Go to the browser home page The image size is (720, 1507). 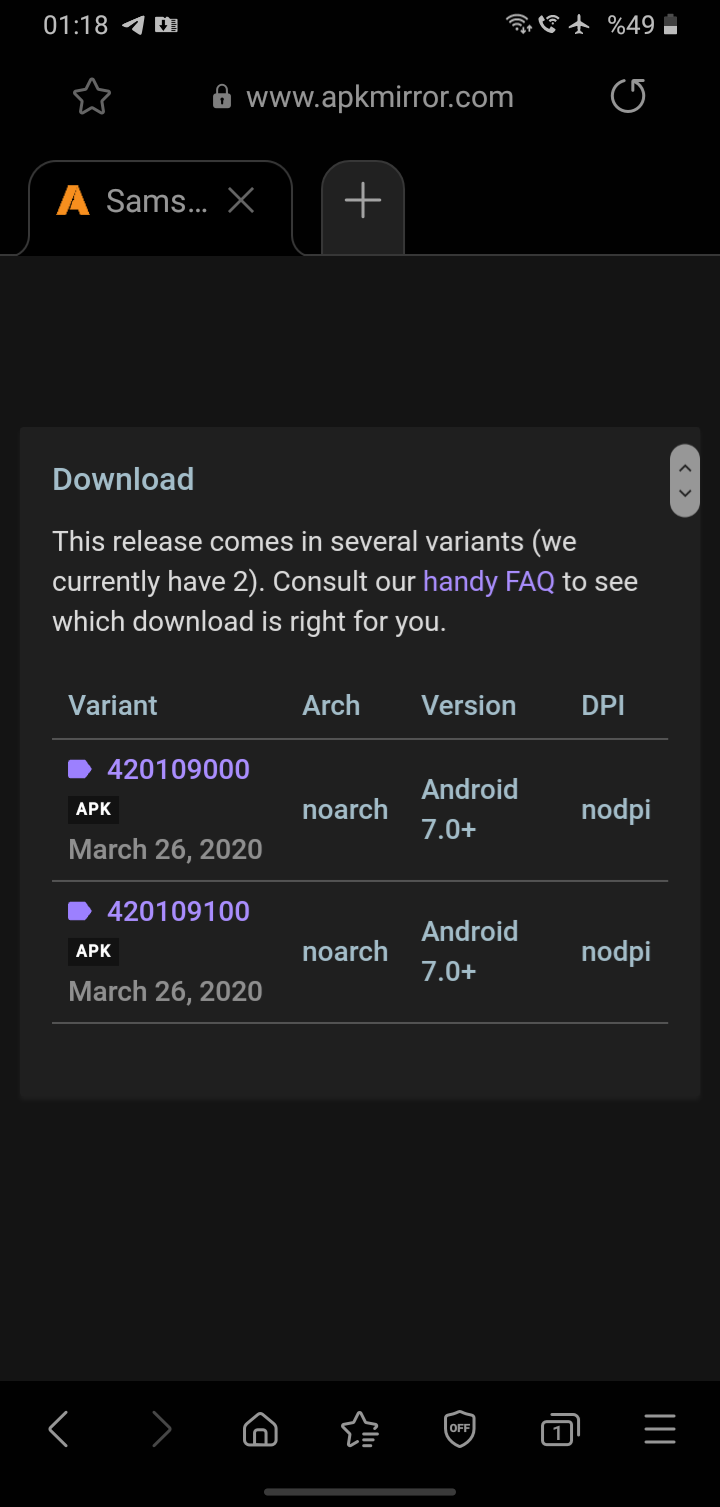(x=260, y=1429)
